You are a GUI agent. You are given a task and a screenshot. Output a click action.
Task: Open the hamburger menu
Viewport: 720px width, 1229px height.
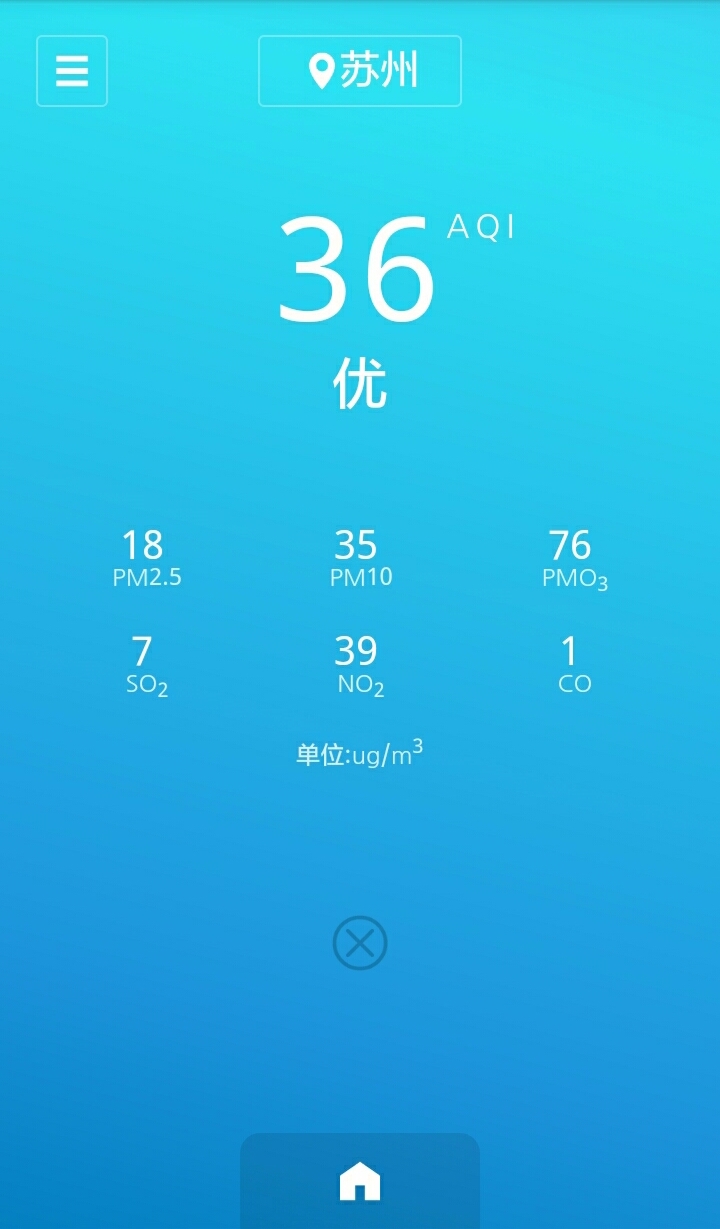click(x=72, y=71)
